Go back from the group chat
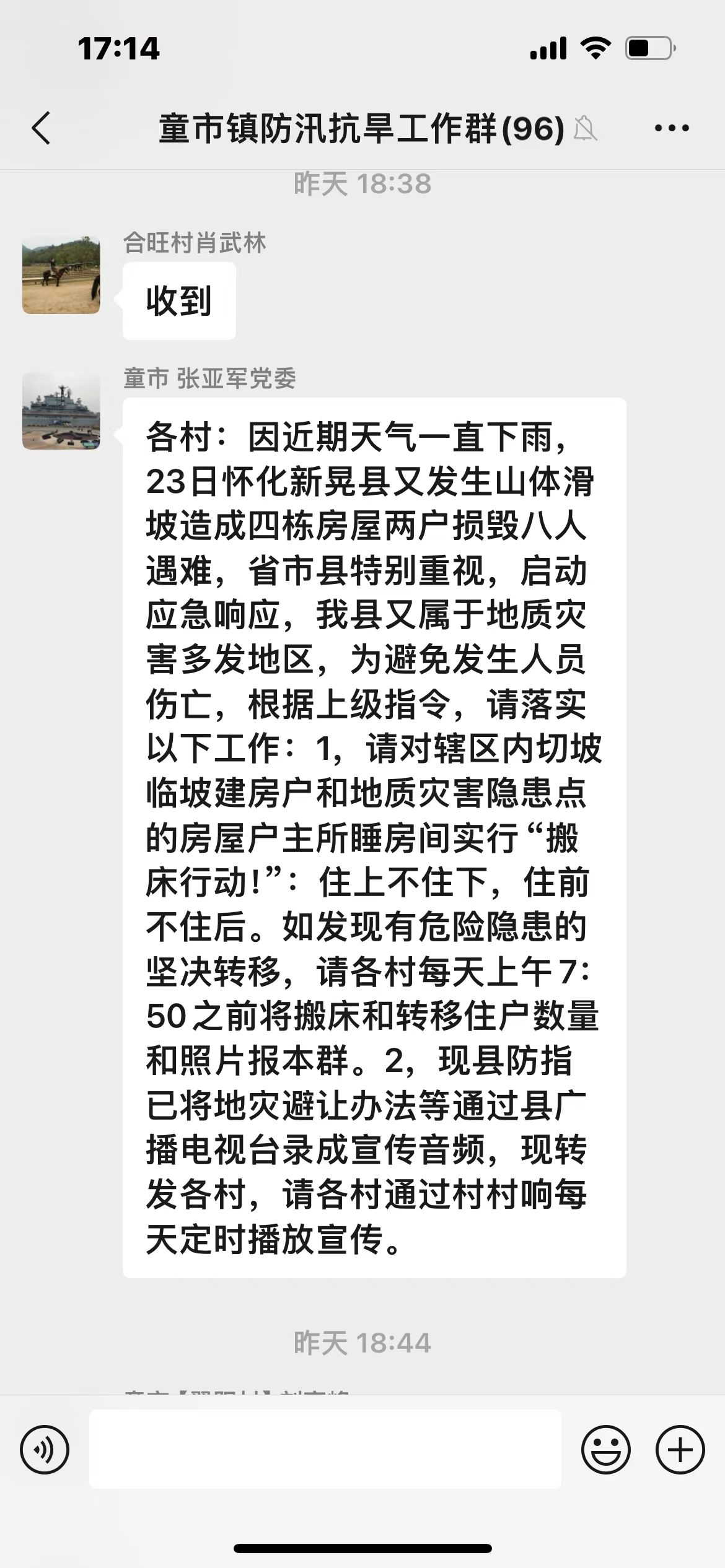The height and width of the screenshot is (1568, 725). point(41,128)
